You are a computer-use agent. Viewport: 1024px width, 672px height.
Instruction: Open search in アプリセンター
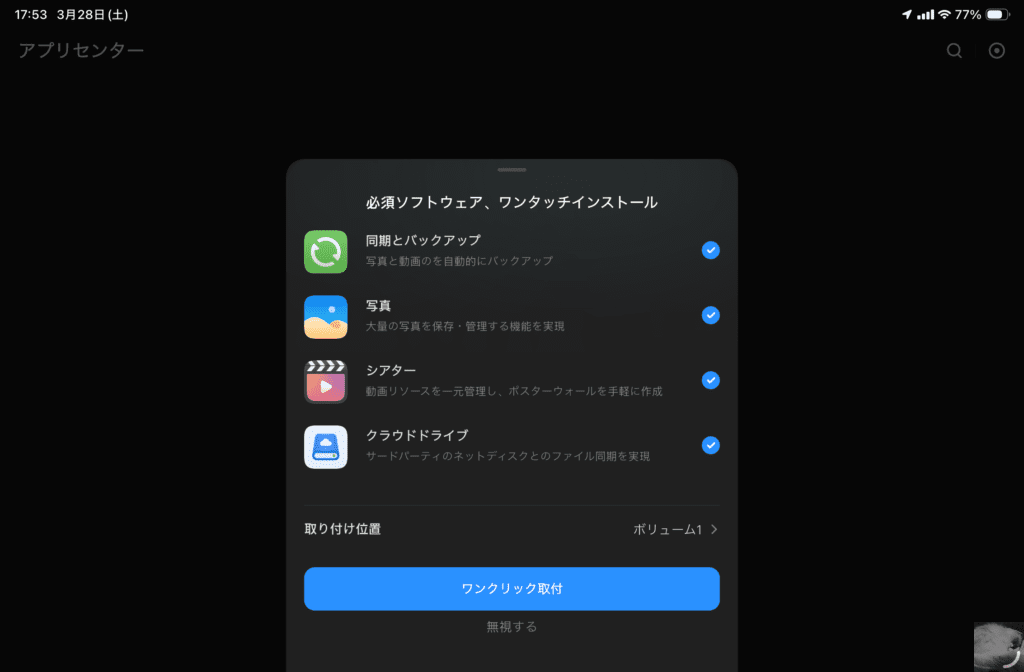coord(954,51)
